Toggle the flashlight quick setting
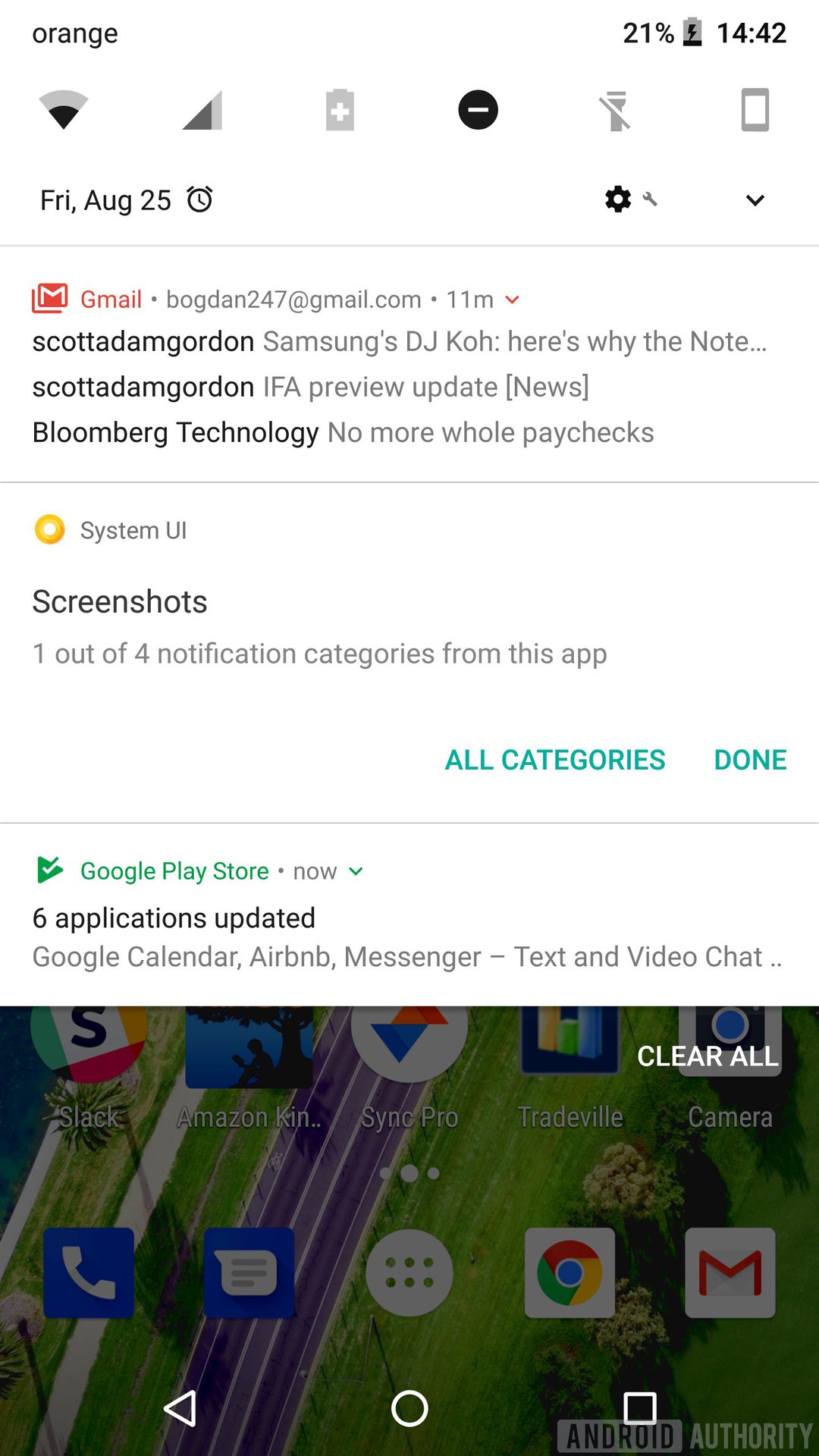Viewport: 819px width, 1456px height. (617, 111)
